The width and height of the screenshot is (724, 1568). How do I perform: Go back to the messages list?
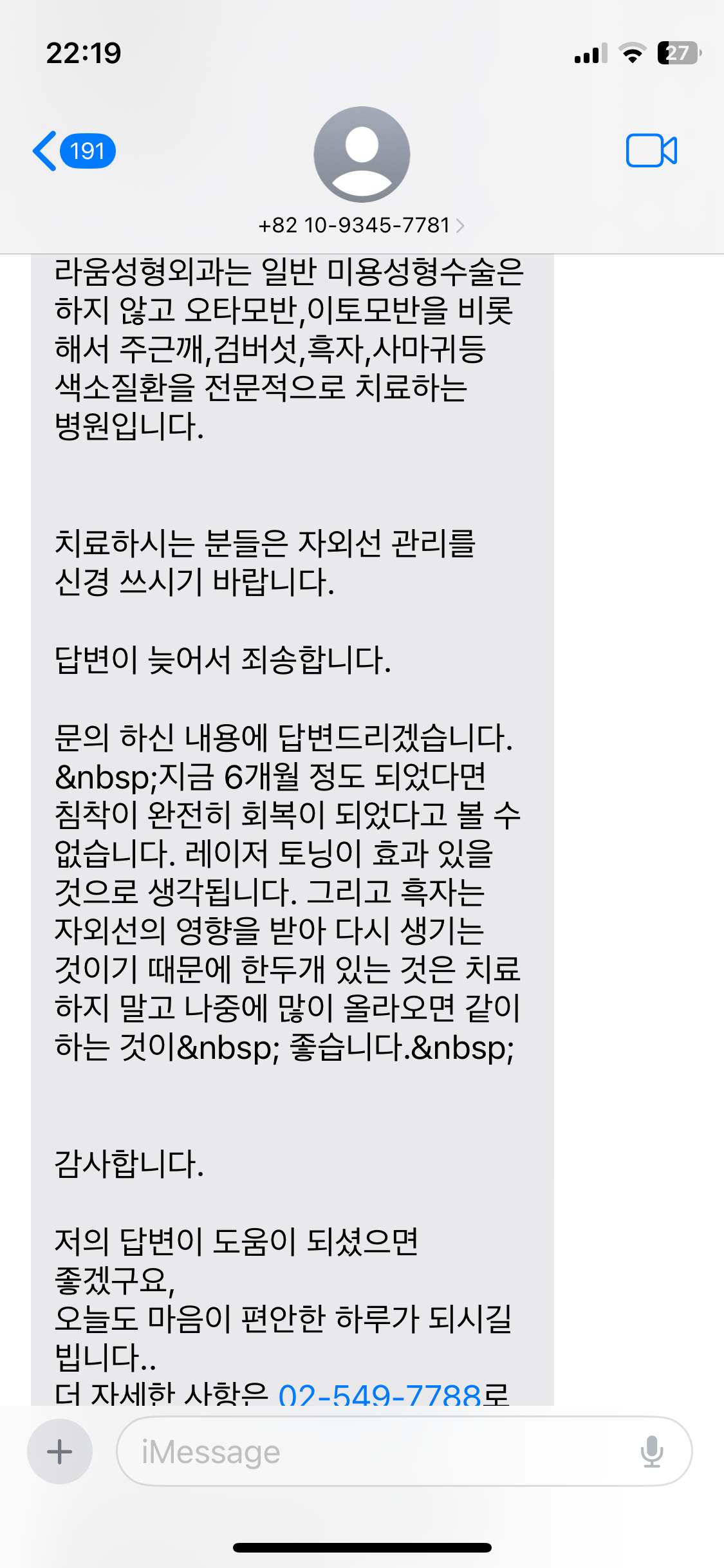click(73, 151)
